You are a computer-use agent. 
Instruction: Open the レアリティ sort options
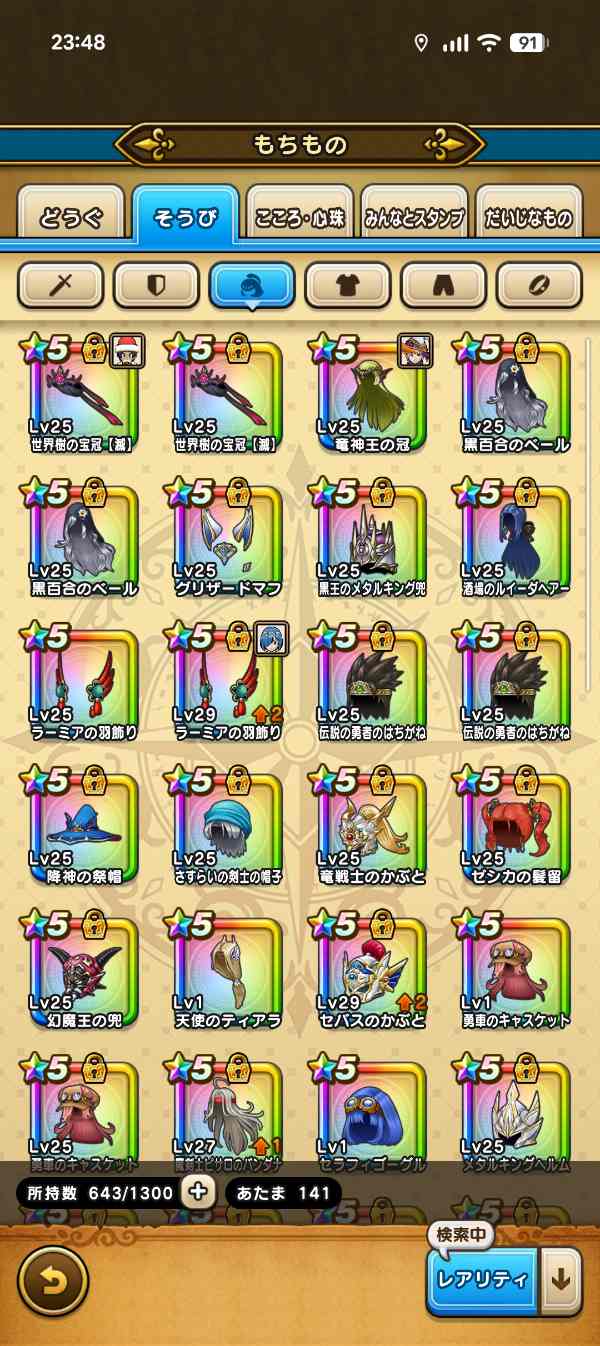(482, 1281)
